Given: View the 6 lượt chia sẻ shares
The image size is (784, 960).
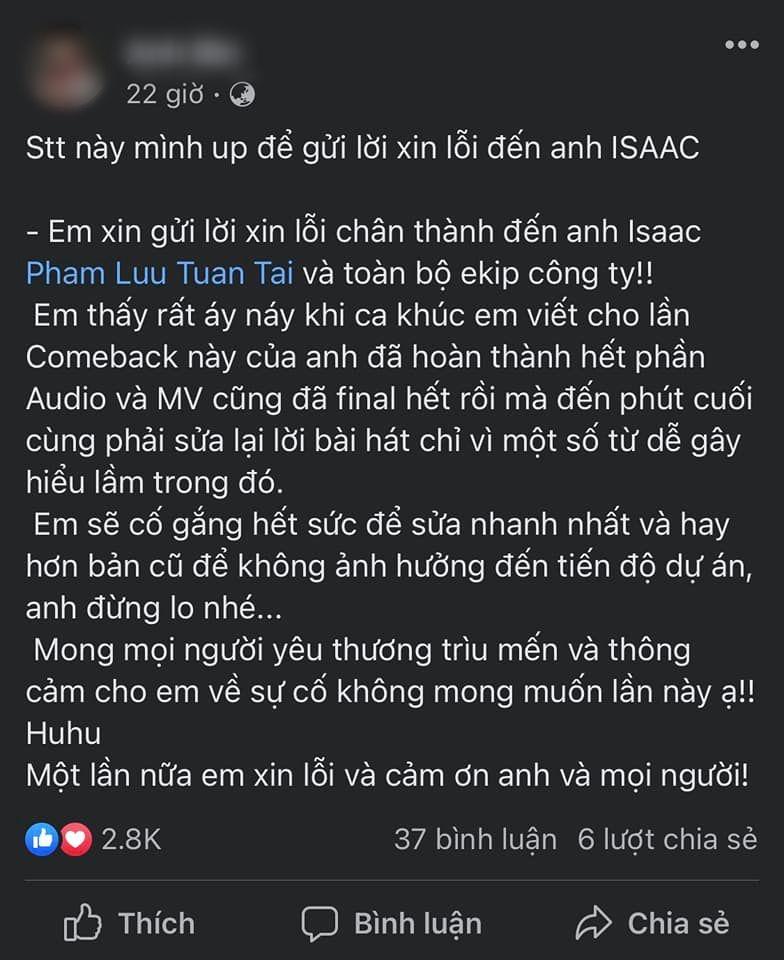Looking at the screenshot, I should pos(667,840).
